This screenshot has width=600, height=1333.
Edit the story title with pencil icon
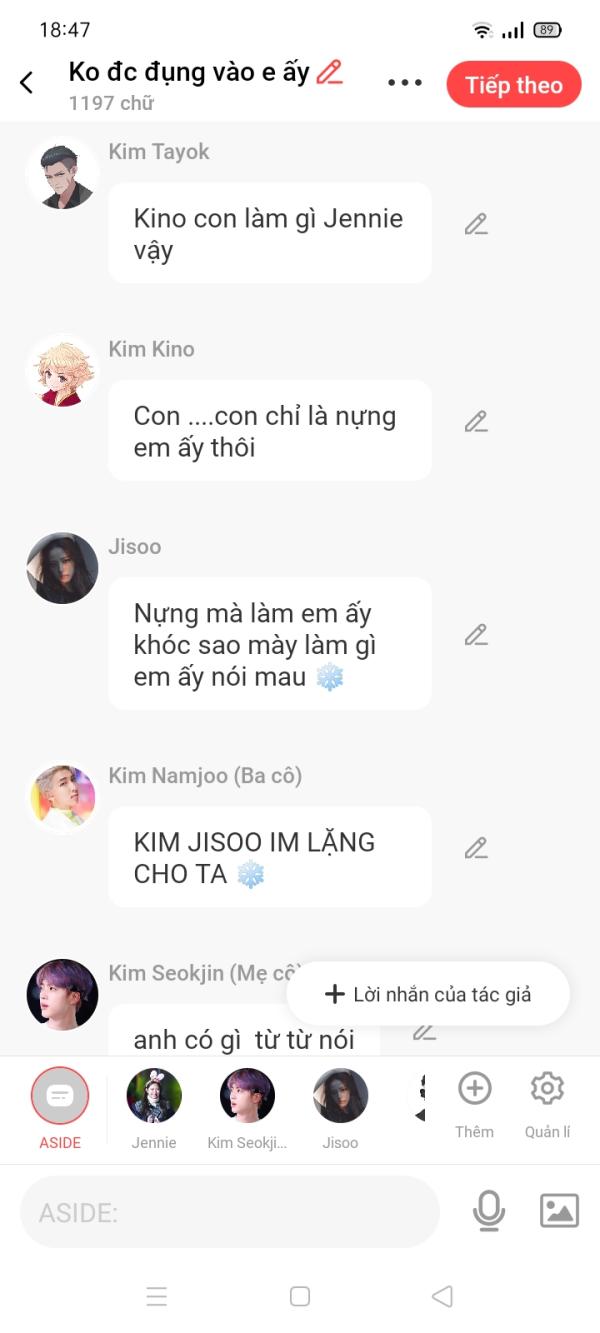pyautogui.click(x=329, y=72)
